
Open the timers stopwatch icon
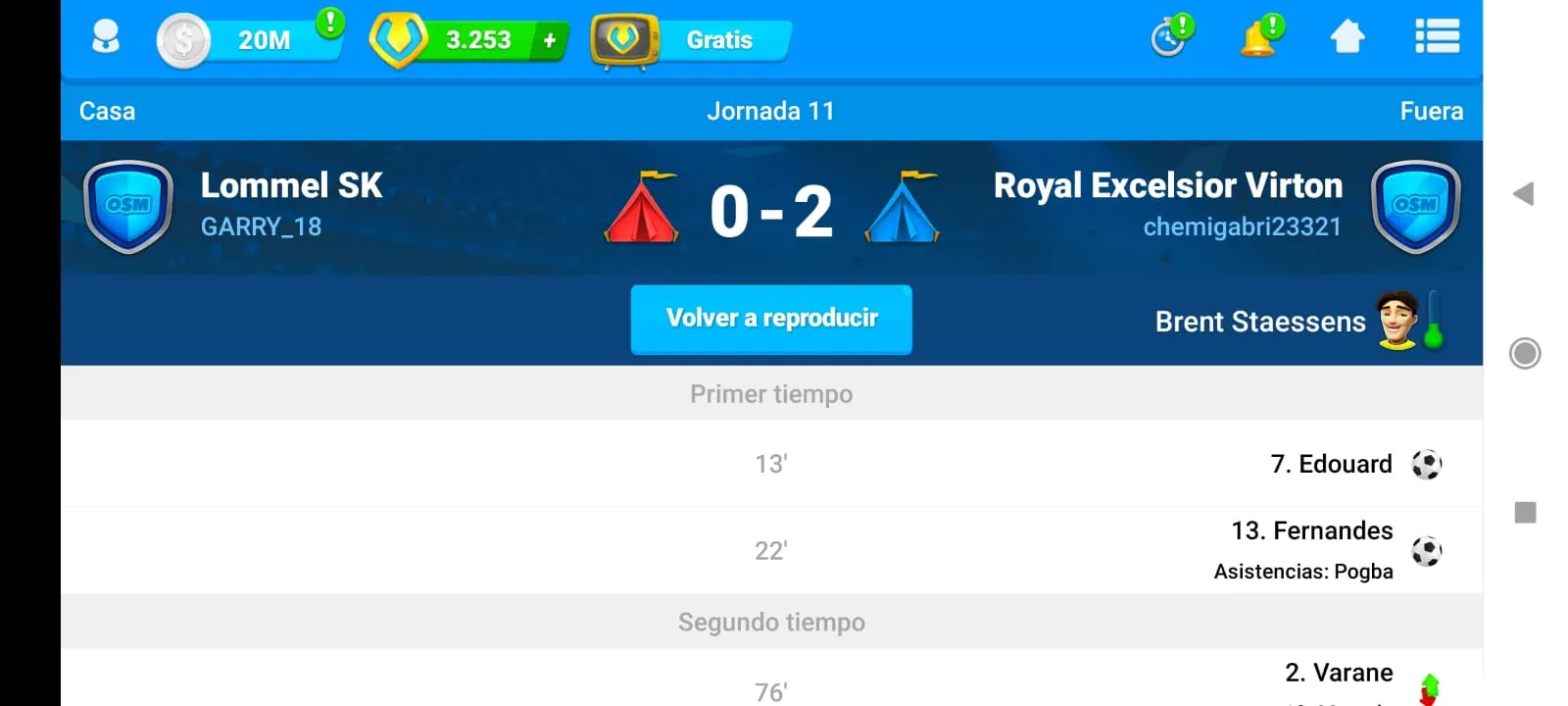click(x=1171, y=36)
